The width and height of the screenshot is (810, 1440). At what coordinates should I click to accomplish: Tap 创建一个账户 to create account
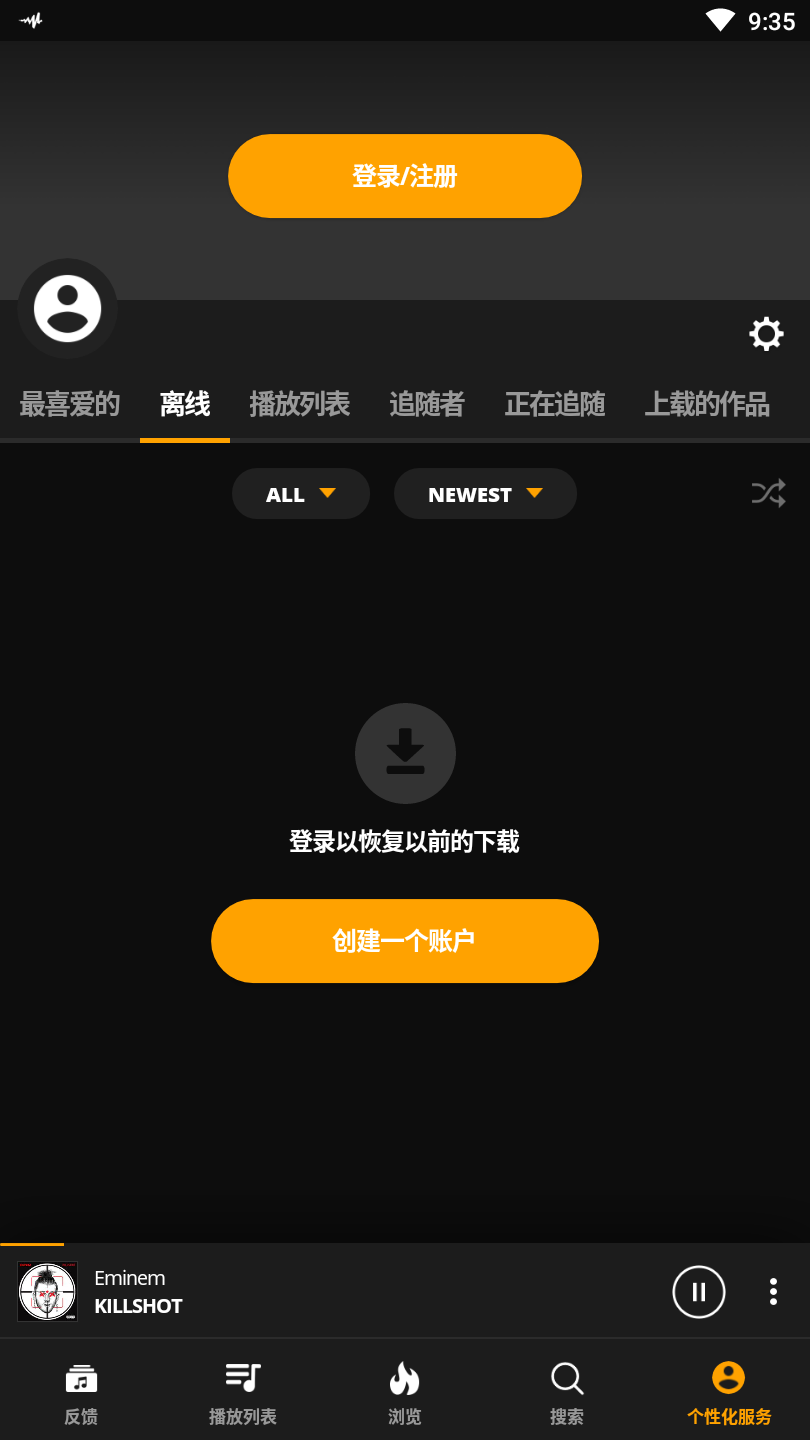click(x=404, y=941)
